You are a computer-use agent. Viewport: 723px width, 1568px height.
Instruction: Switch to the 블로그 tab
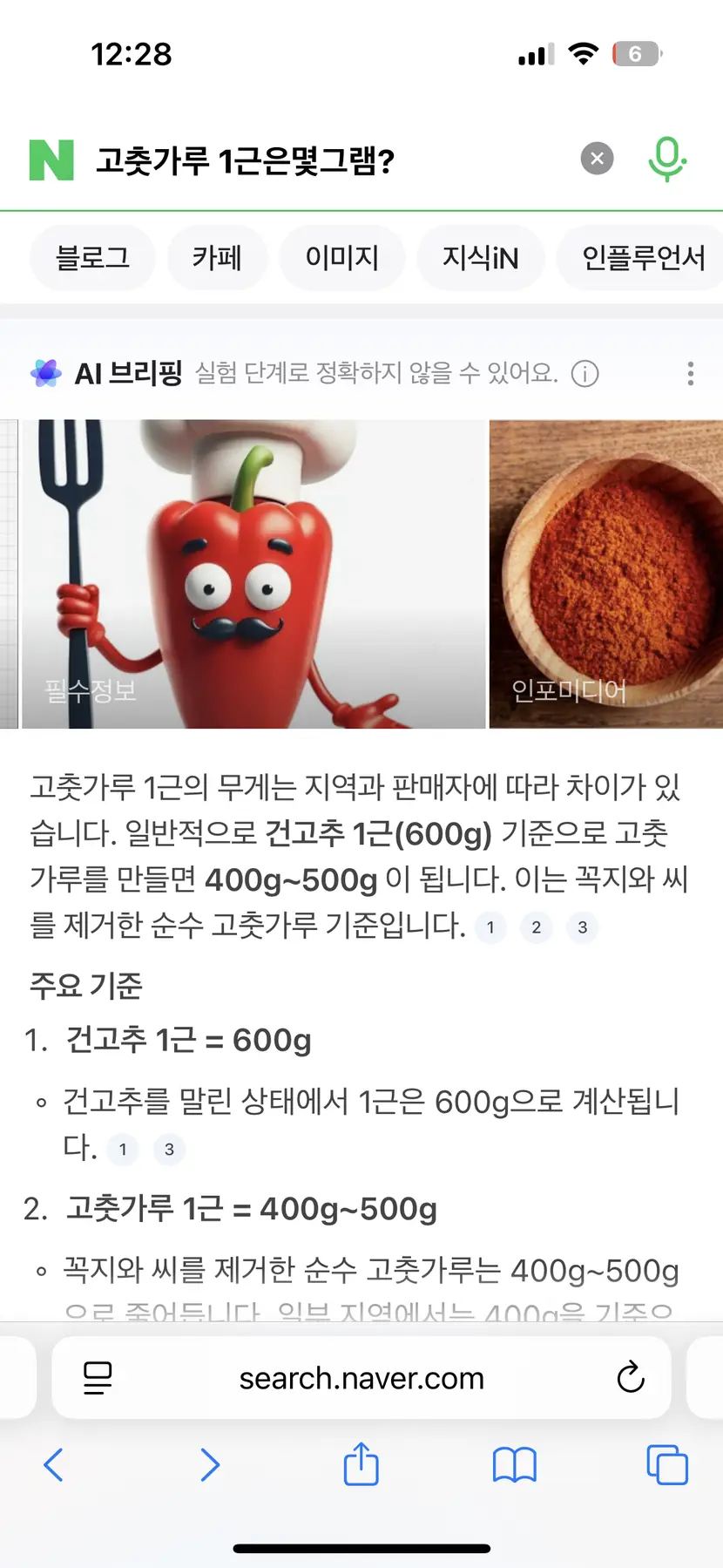(92, 257)
